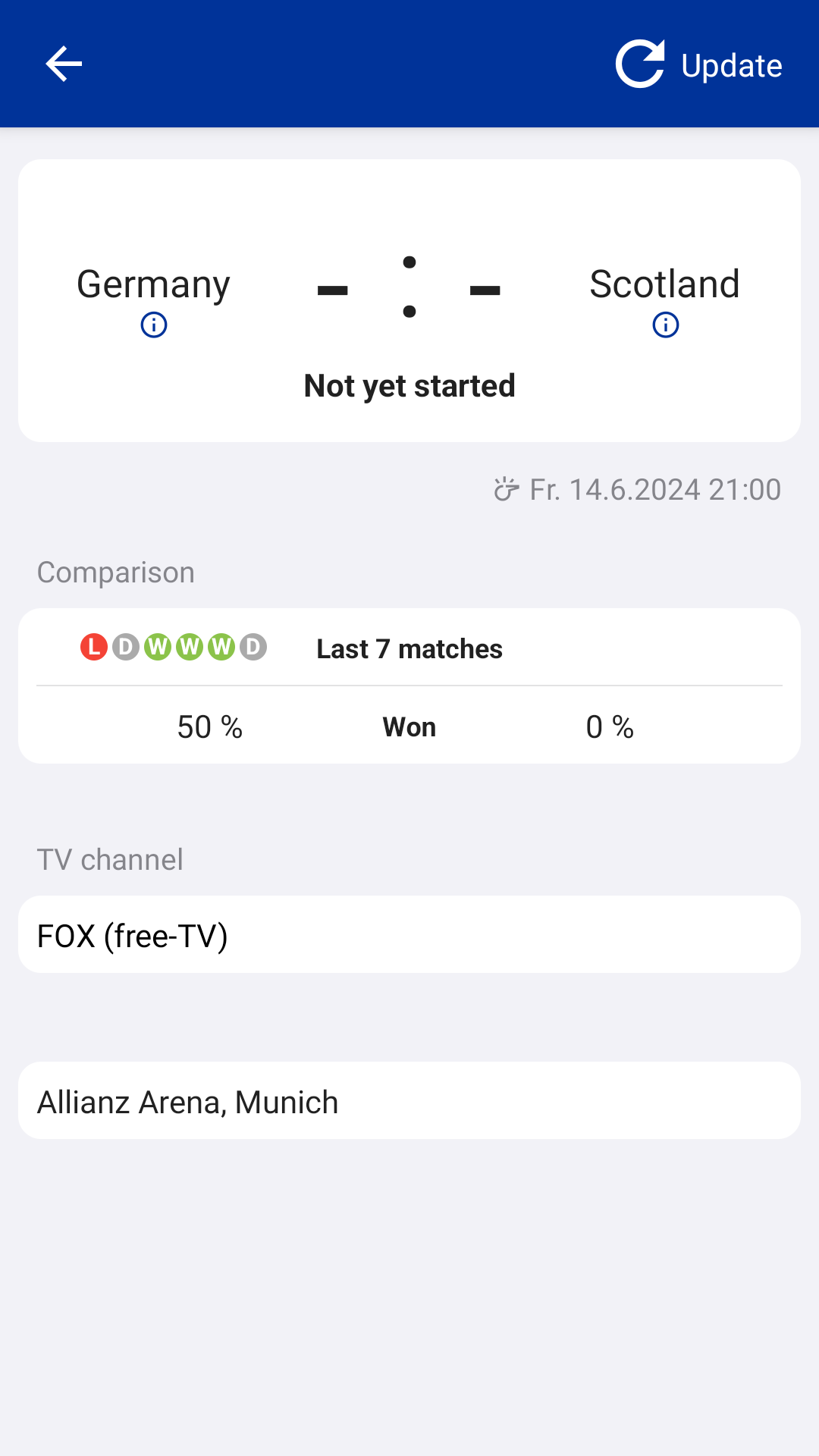Select the first green W result badge
This screenshot has width=819, height=1456.
point(158,648)
